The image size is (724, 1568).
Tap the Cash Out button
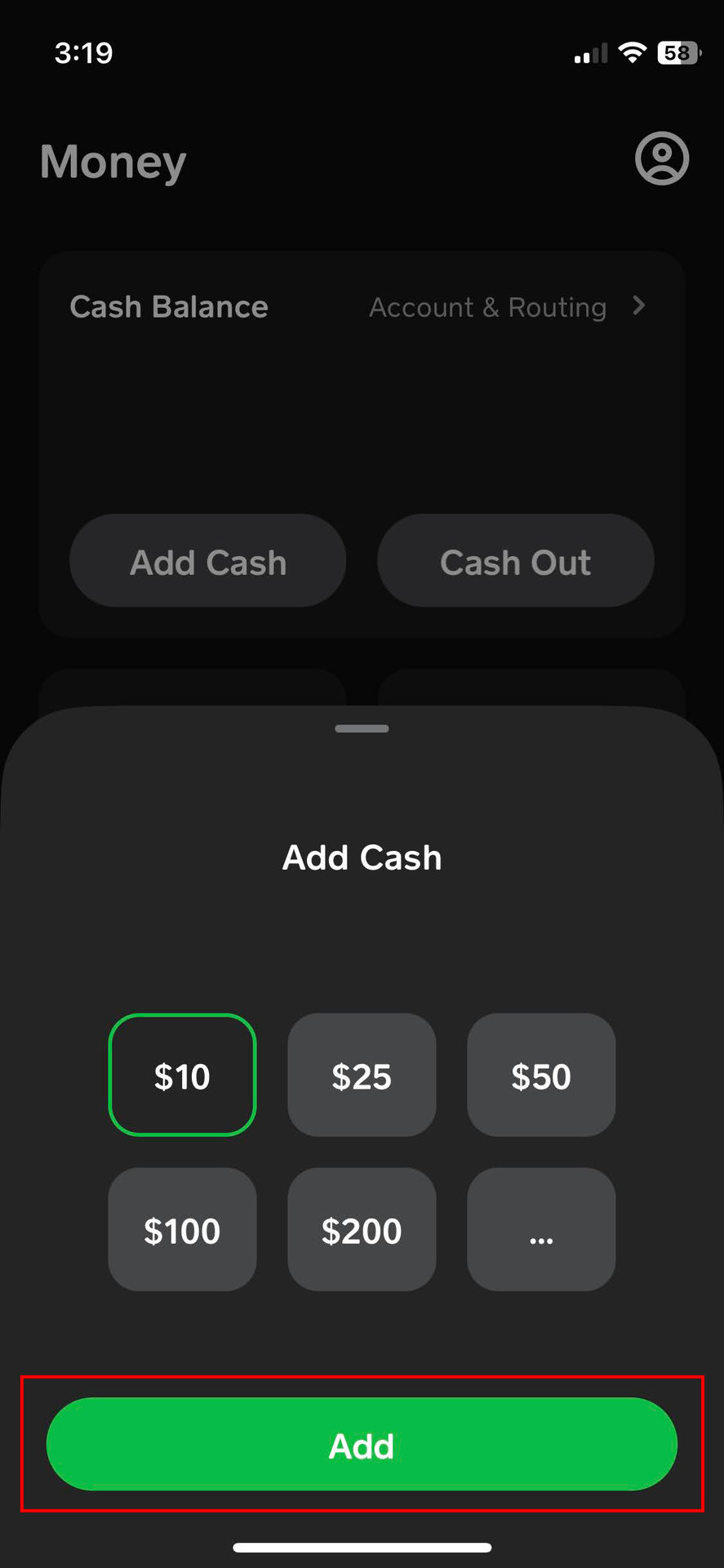coord(515,561)
